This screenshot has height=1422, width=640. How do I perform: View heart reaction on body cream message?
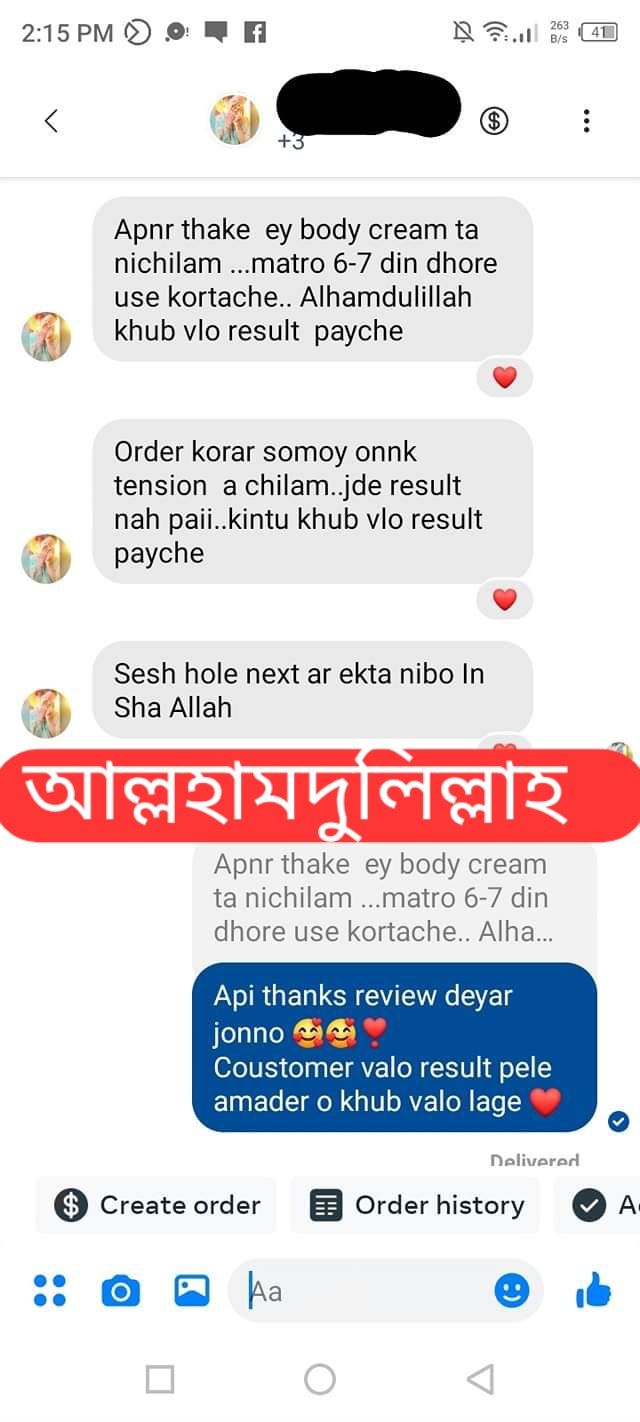click(505, 377)
